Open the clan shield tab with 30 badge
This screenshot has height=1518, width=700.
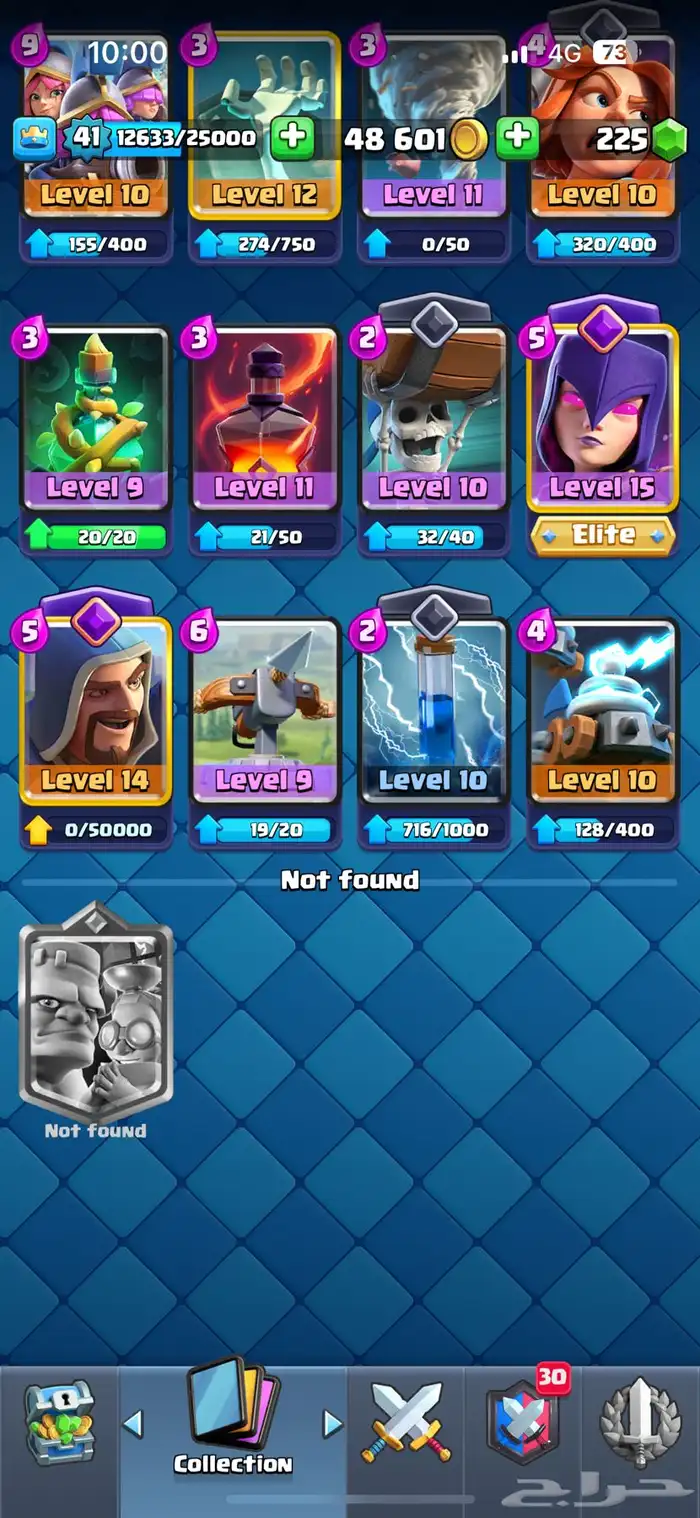522,1420
